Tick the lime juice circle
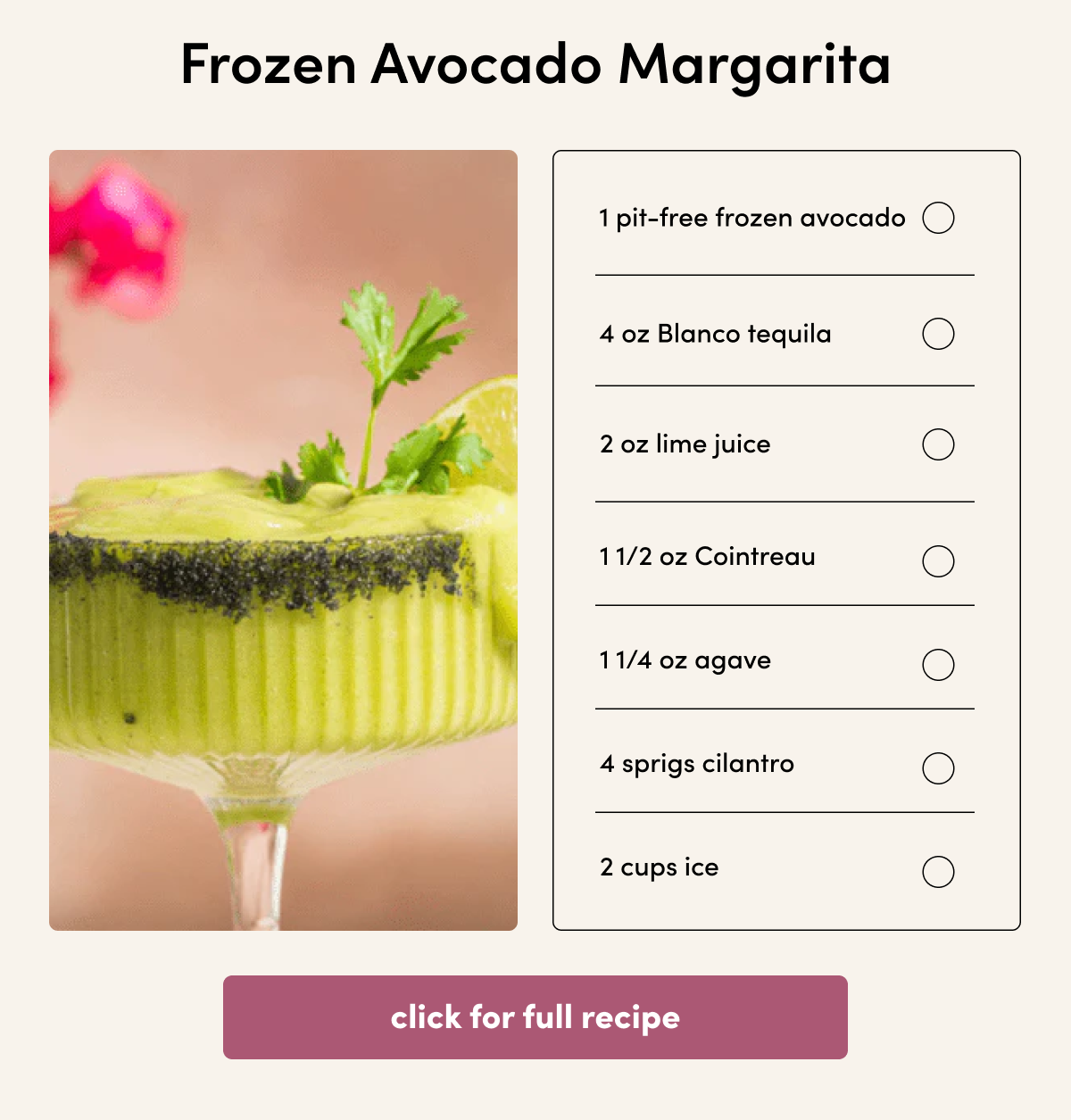The image size is (1071, 1120). (938, 444)
